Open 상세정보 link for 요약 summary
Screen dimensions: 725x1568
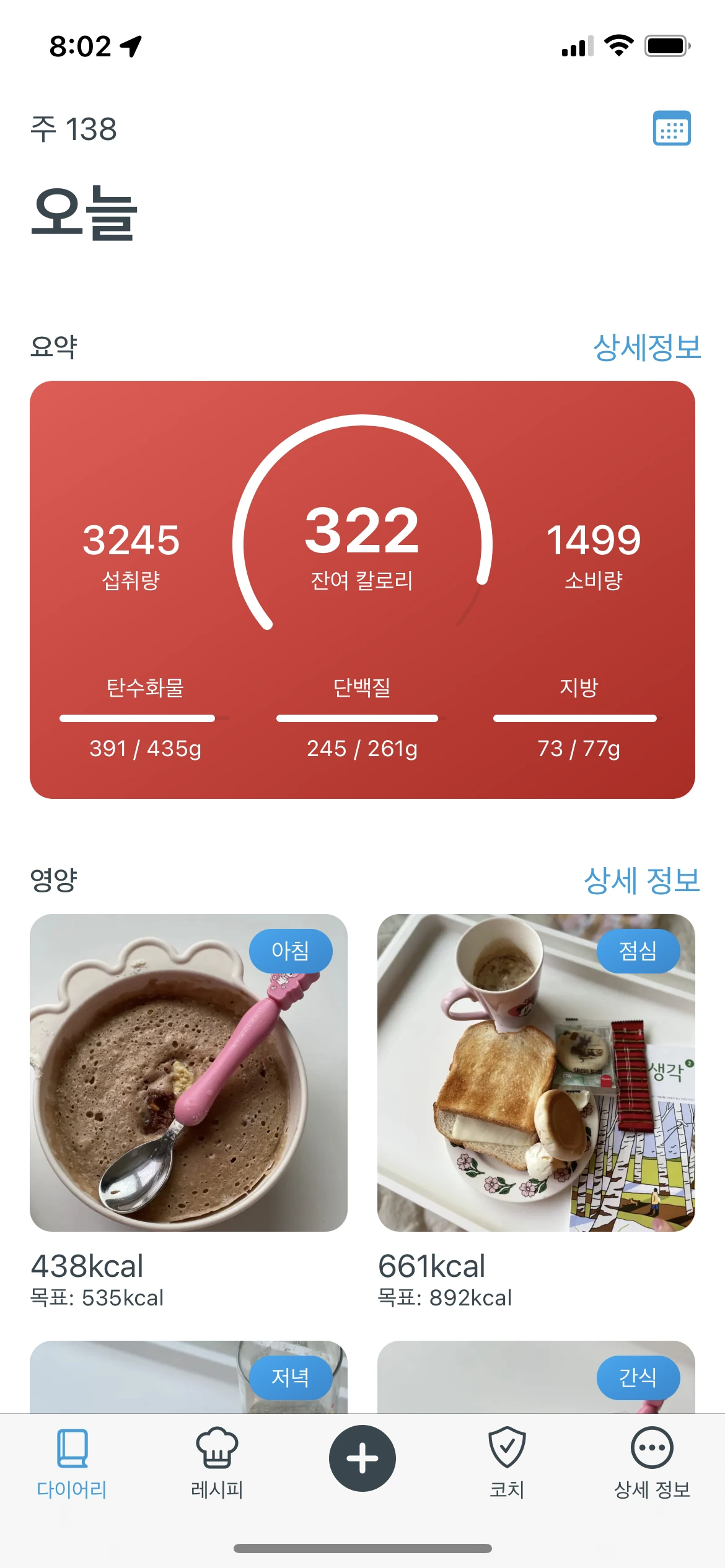click(x=646, y=347)
